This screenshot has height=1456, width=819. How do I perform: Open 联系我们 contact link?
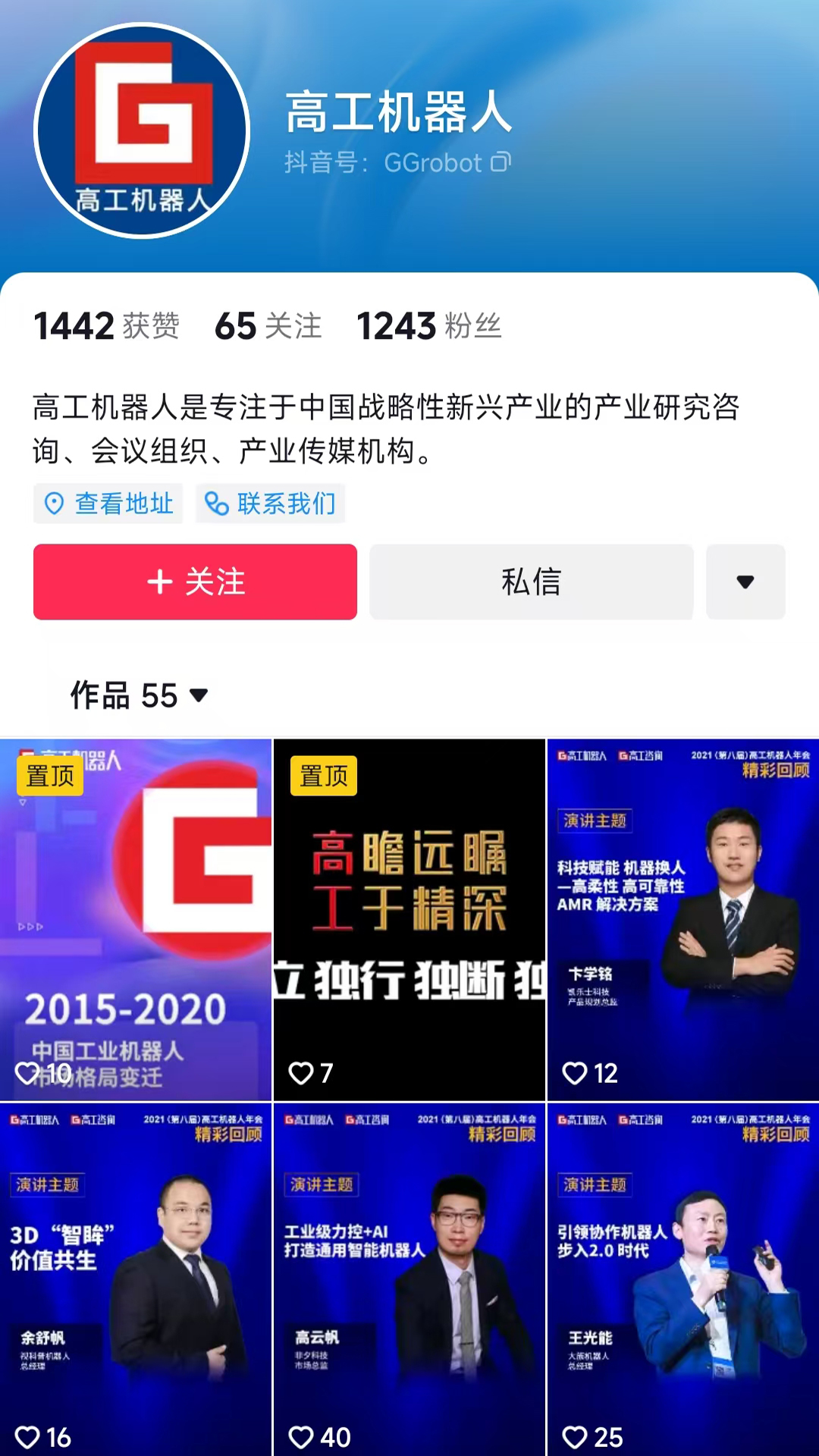coord(271,504)
